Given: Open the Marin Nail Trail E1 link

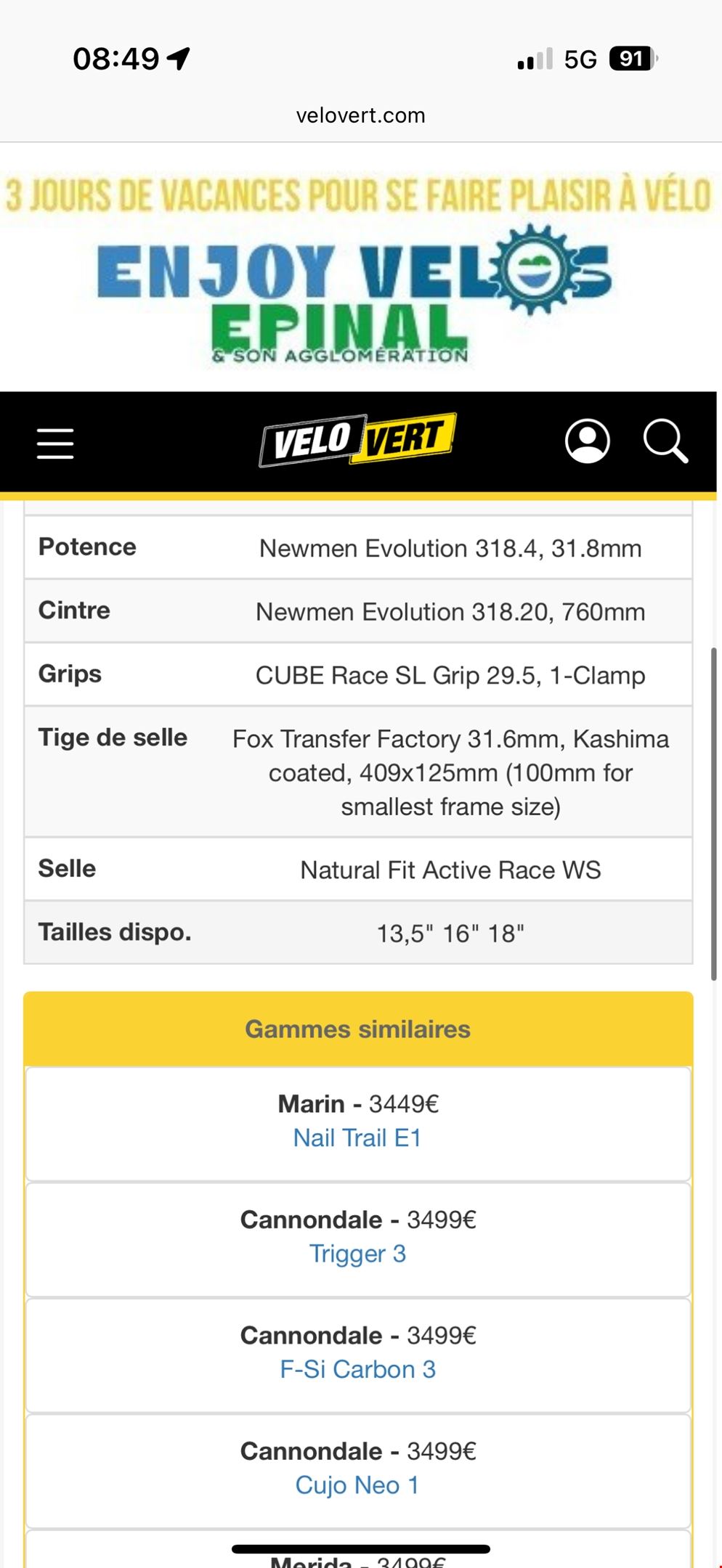Looking at the screenshot, I should pos(357,1138).
